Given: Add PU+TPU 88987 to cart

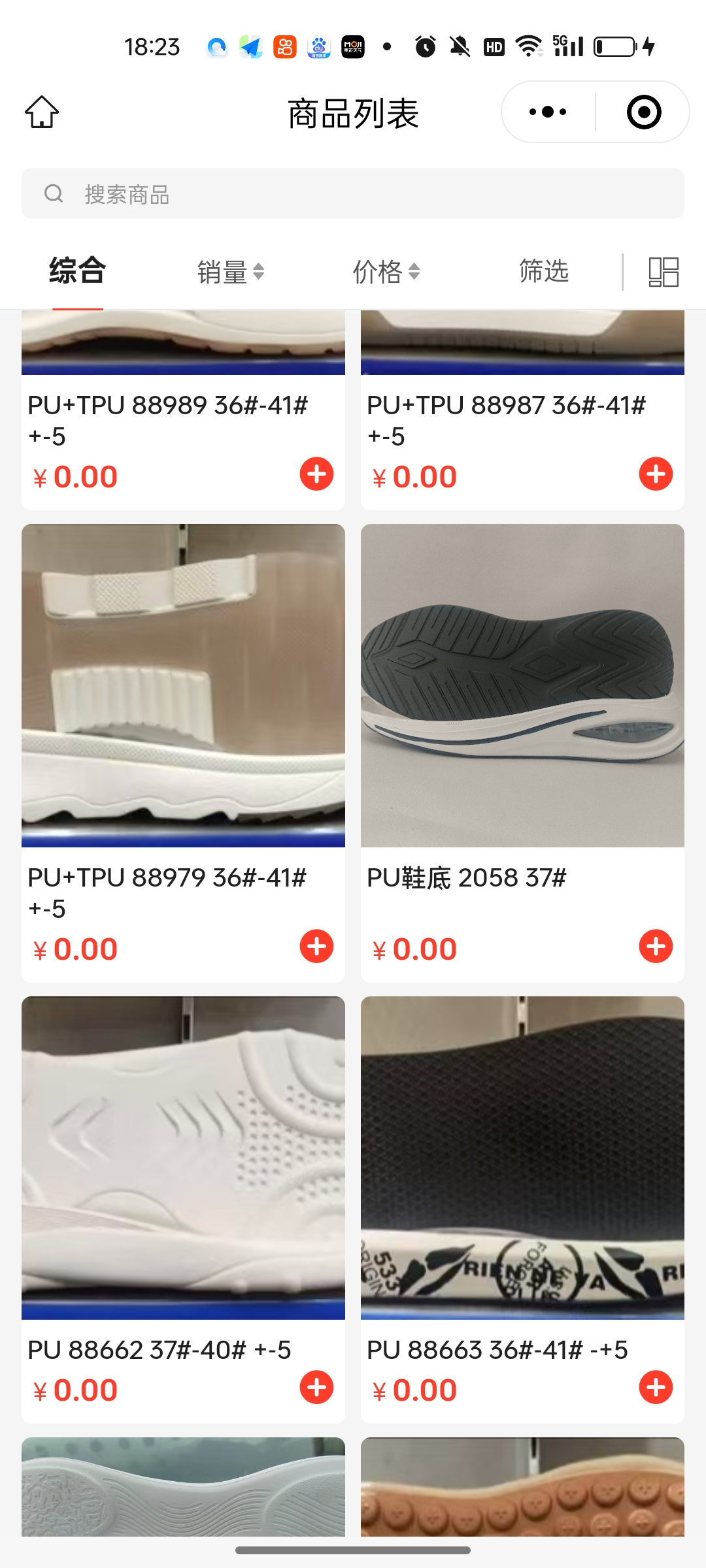Looking at the screenshot, I should click(656, 474).
